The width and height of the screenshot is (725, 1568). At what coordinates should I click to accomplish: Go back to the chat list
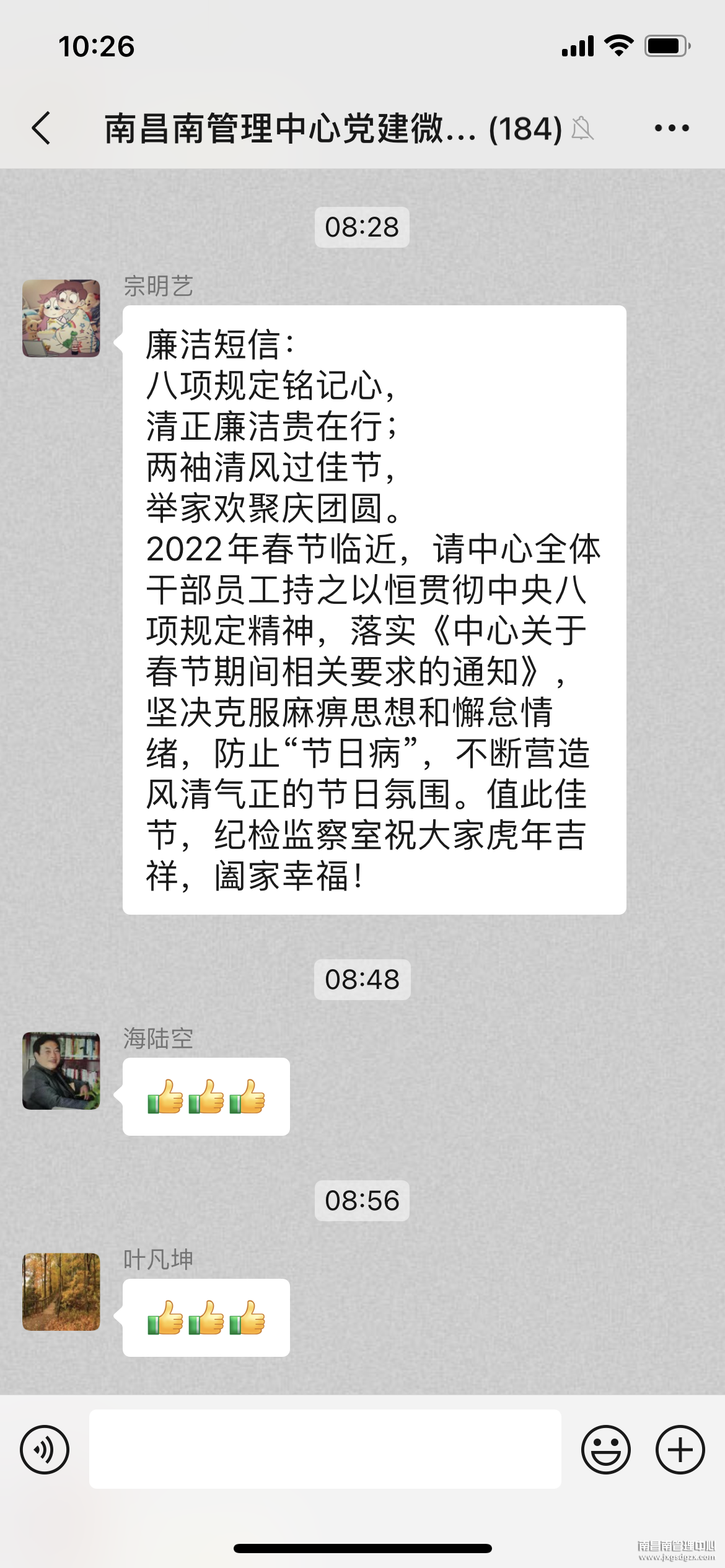pos(42,128)
